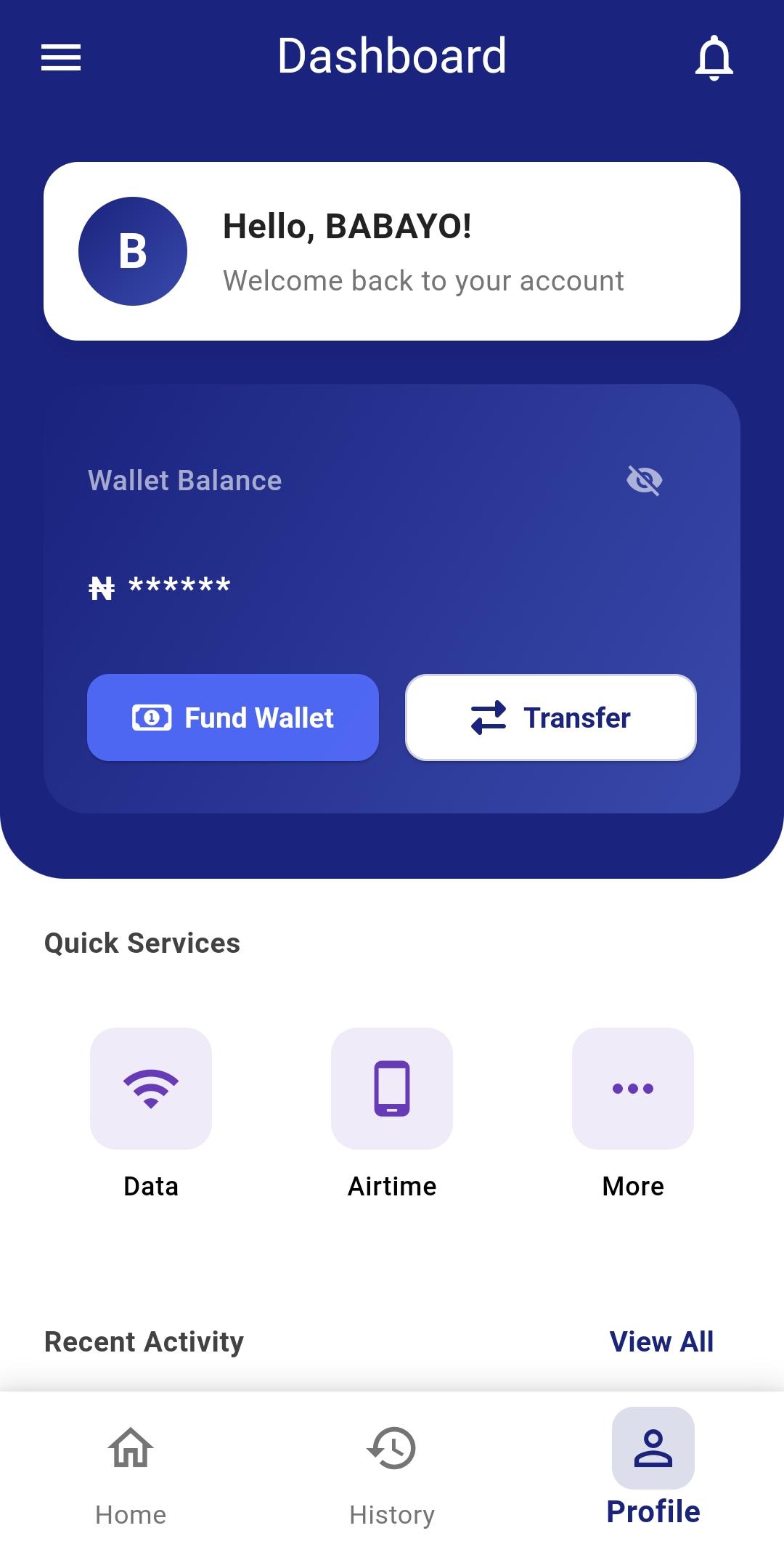Tap the Transfer button

click(x=550, y=718)
